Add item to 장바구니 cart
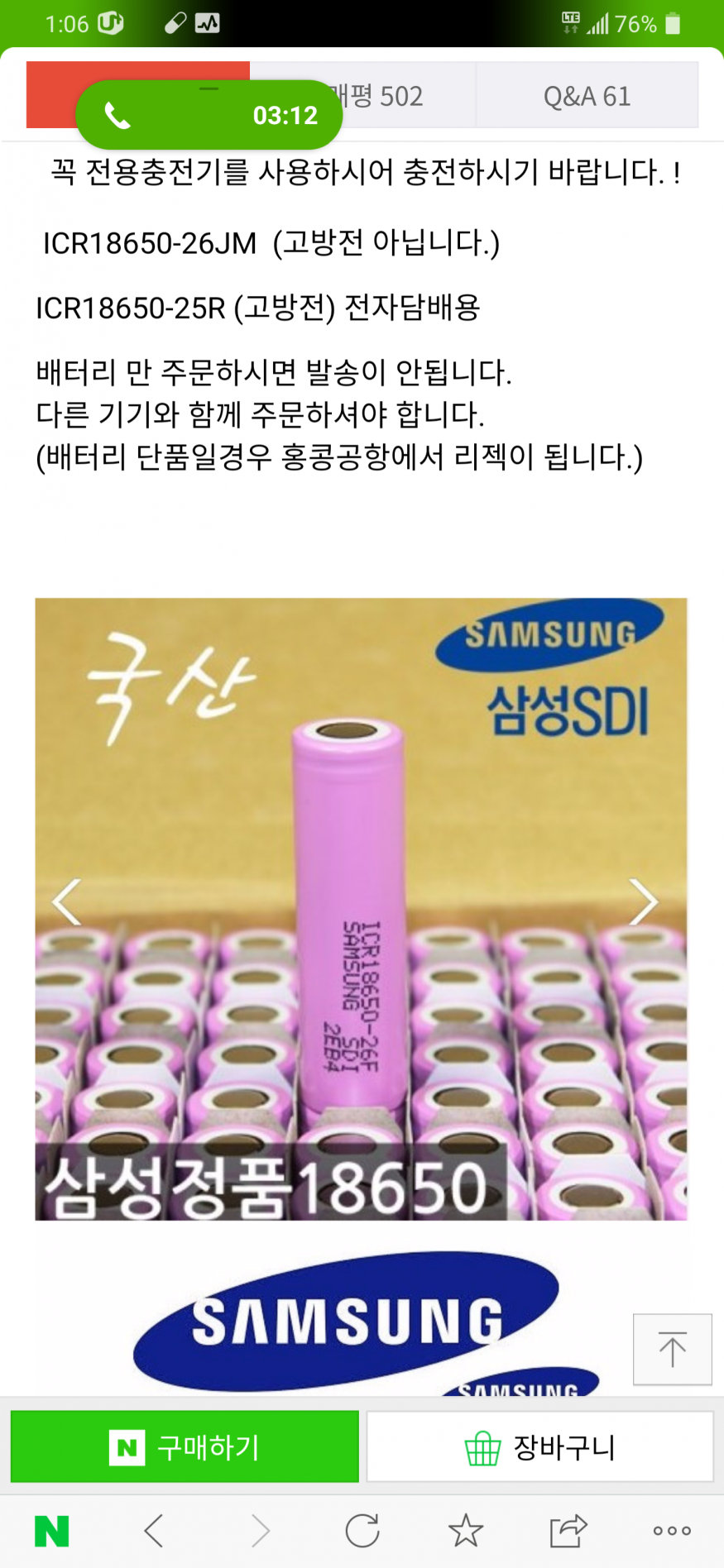This screenshot has height=1568, width=724. point(539,1447)
